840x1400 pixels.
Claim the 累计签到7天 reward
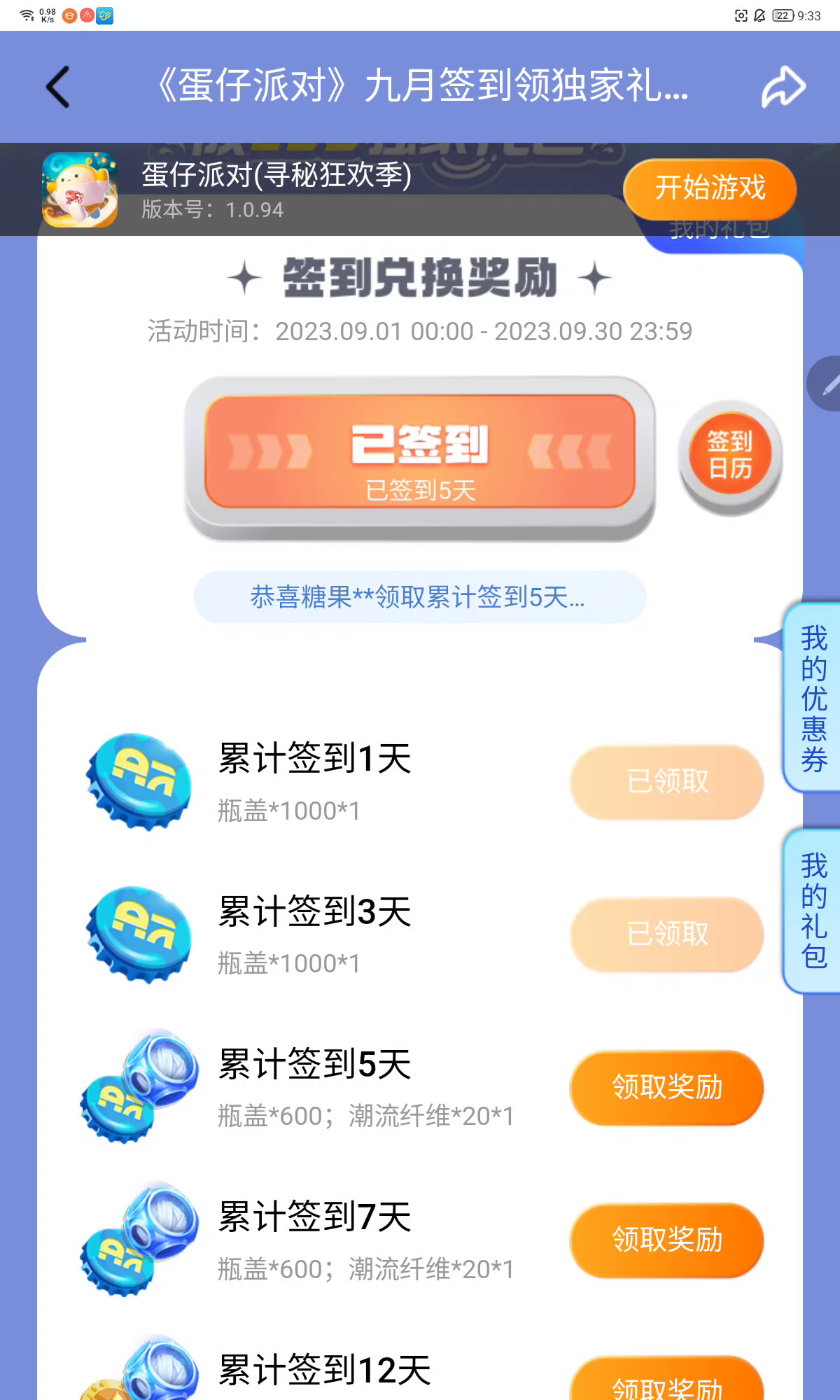coord(666,1240)
